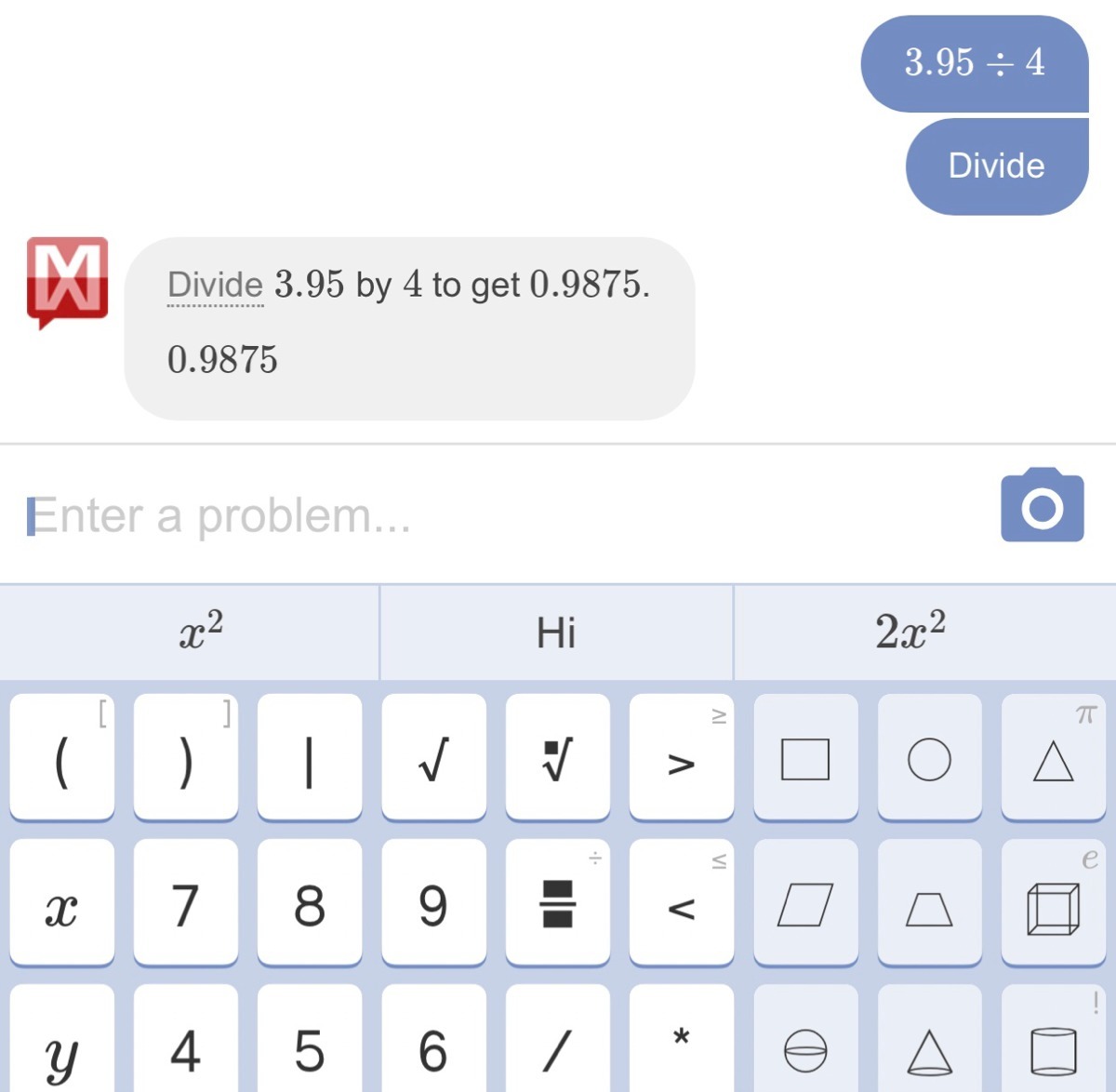
Task: Tap the less than key
Action: (x=681, y=902)
